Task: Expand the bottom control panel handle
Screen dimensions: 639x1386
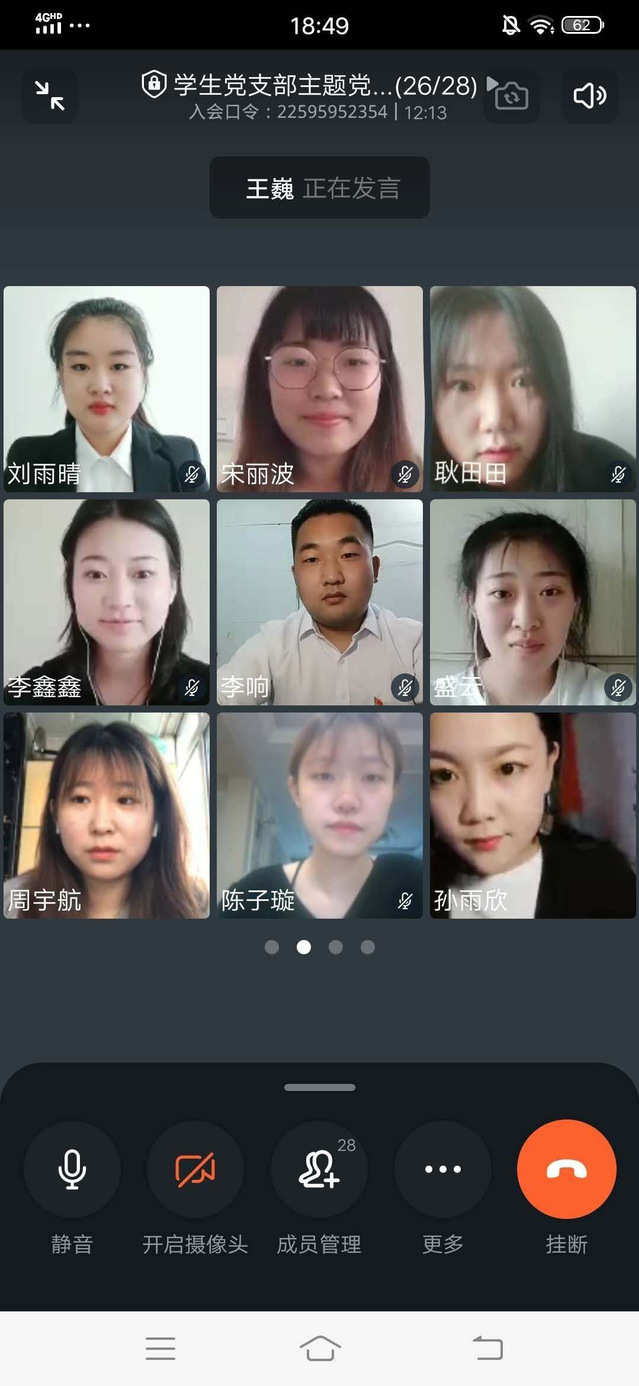Action: 319,1087
